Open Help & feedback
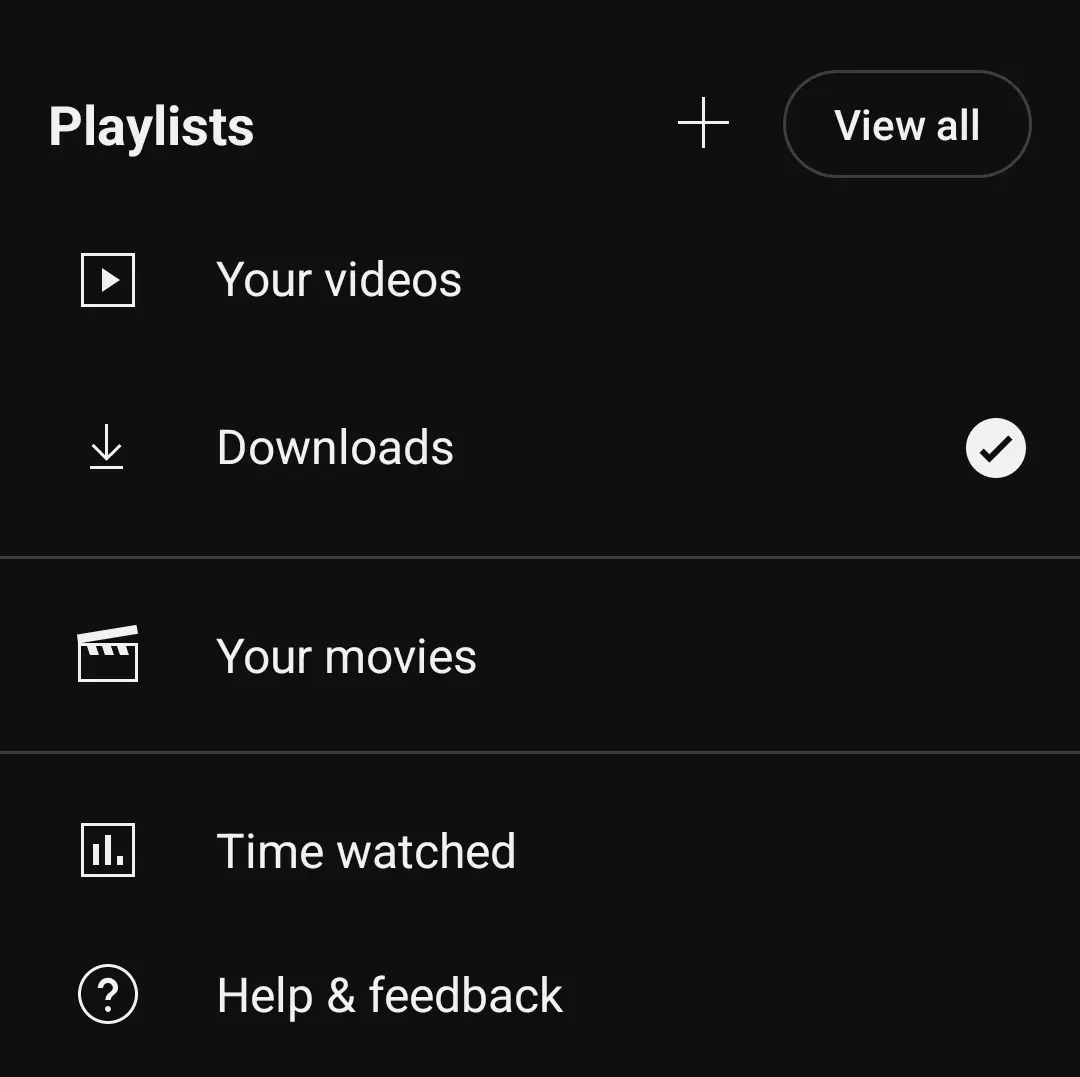 point(540,994)
